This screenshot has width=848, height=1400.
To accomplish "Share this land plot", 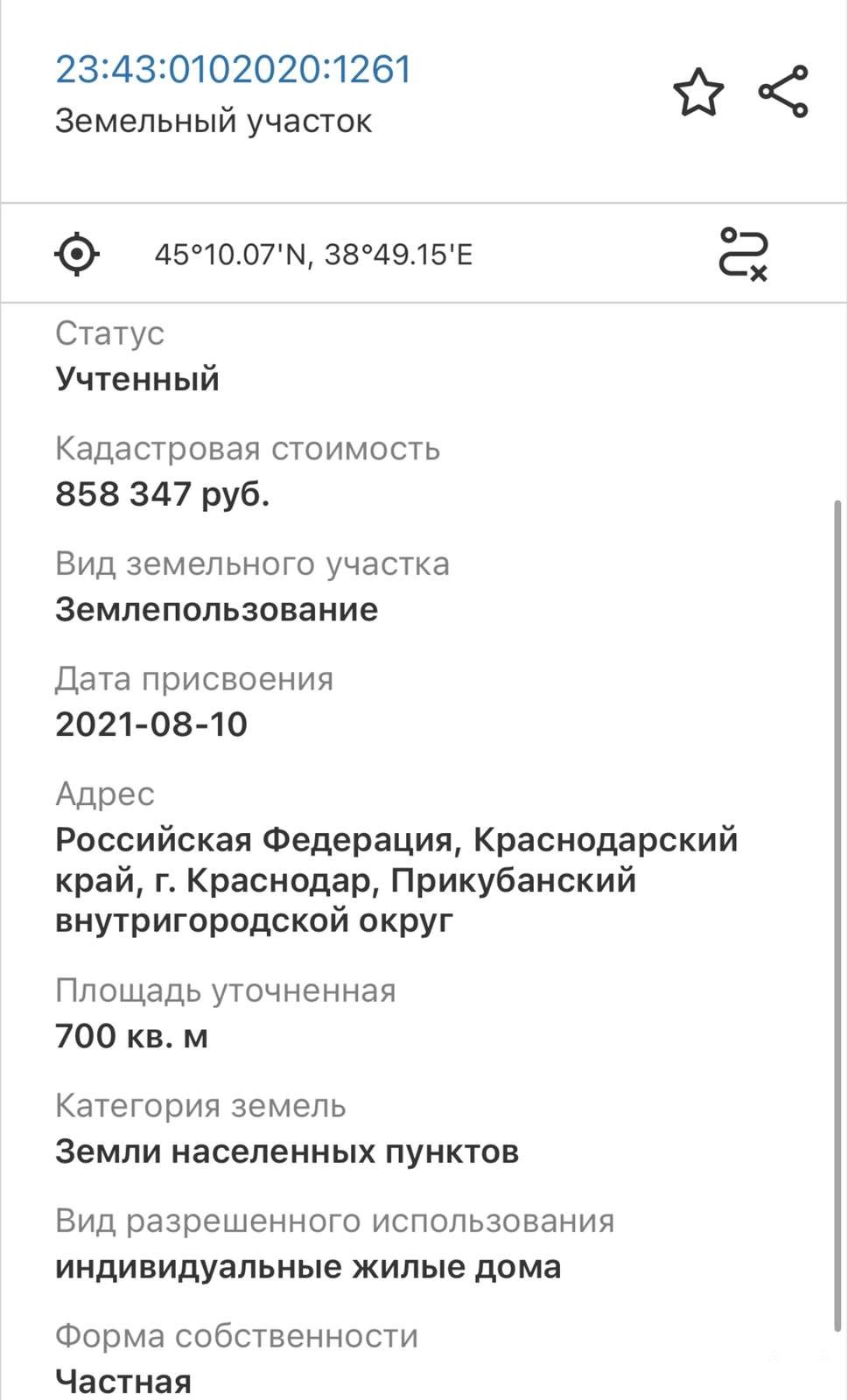I will coord(783,92).
